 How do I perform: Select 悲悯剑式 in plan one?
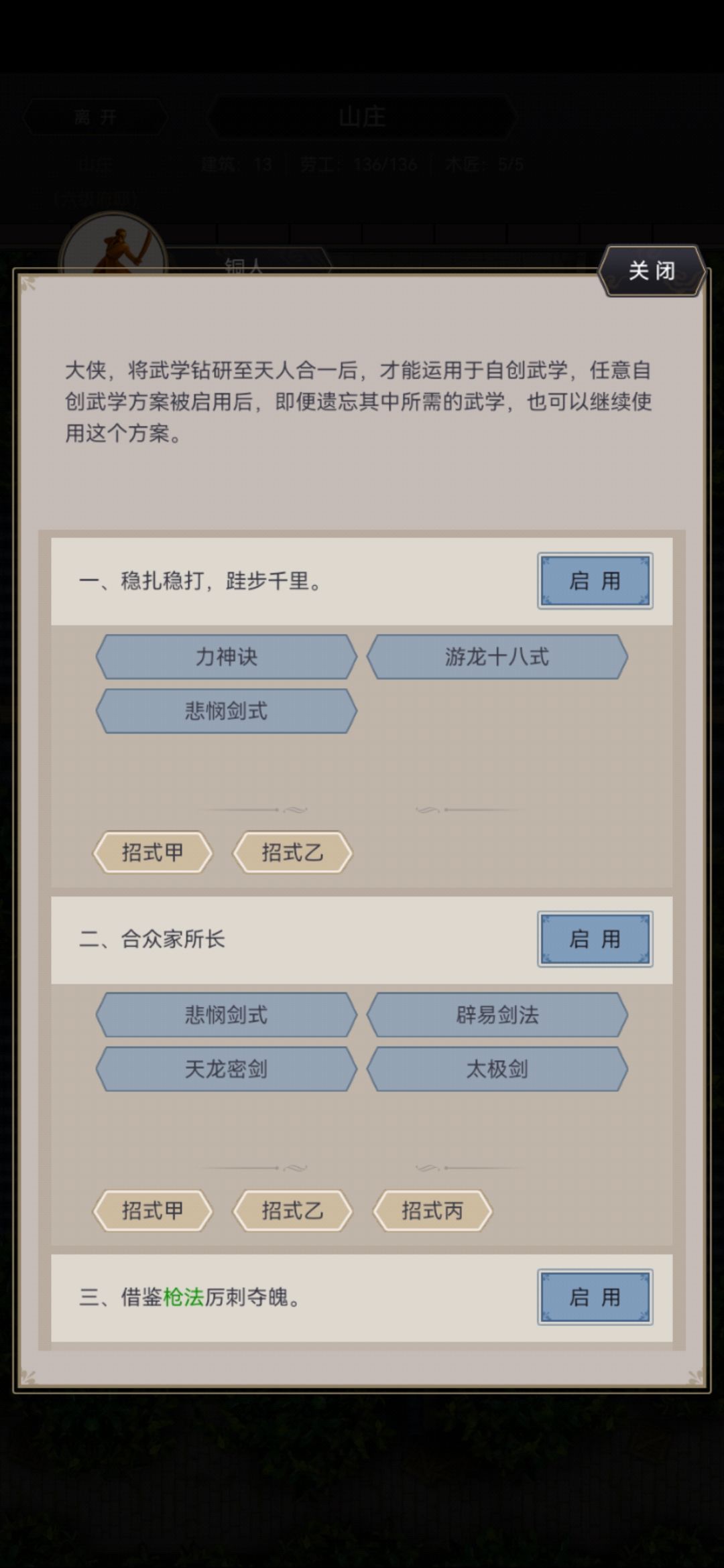226,711
